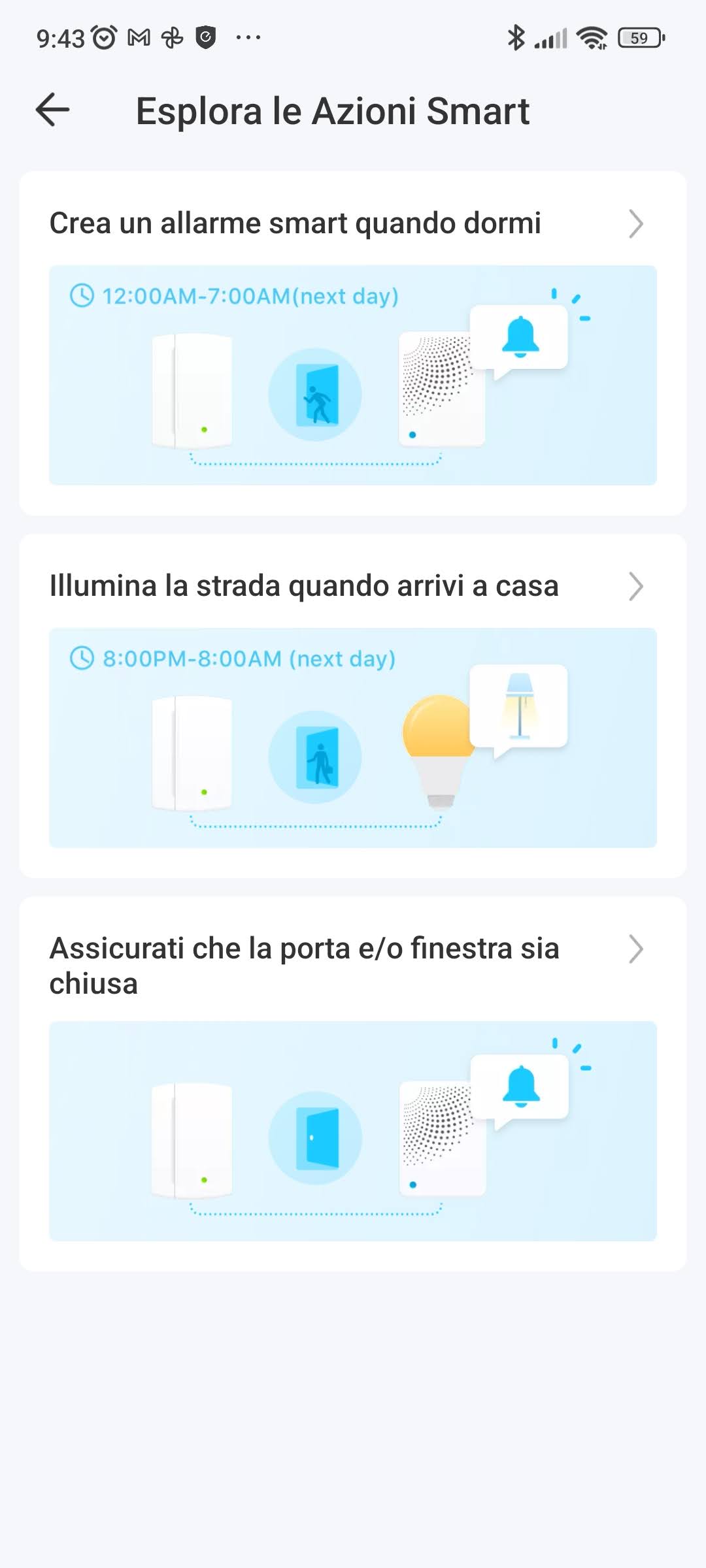This screenshot has width=706, height=1568.
Task: Go back from Esplora le Azioni Smart
Action: (52, 109)
